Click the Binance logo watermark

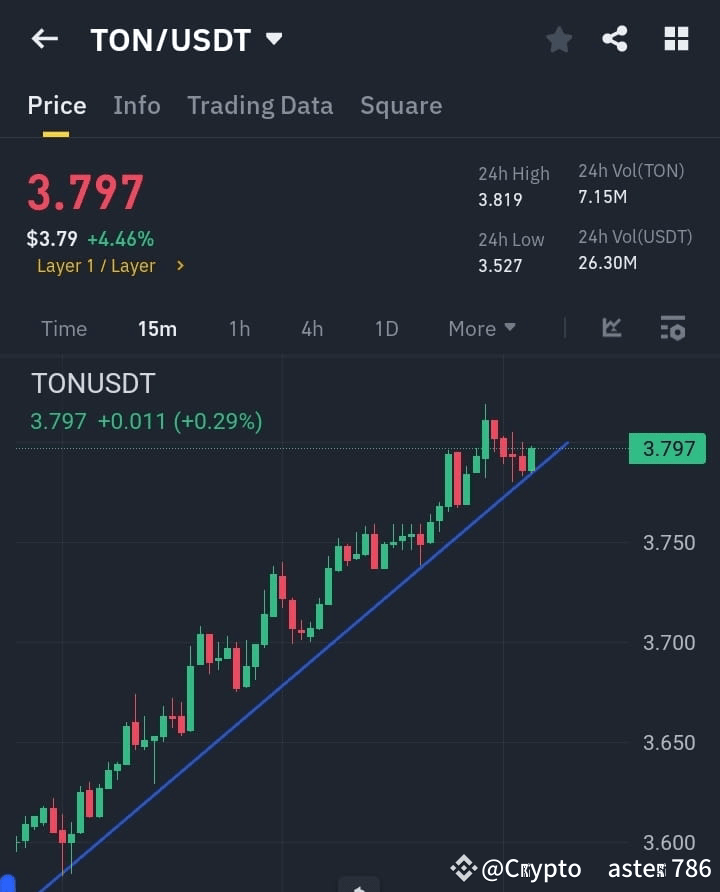(x=463, y=869)
